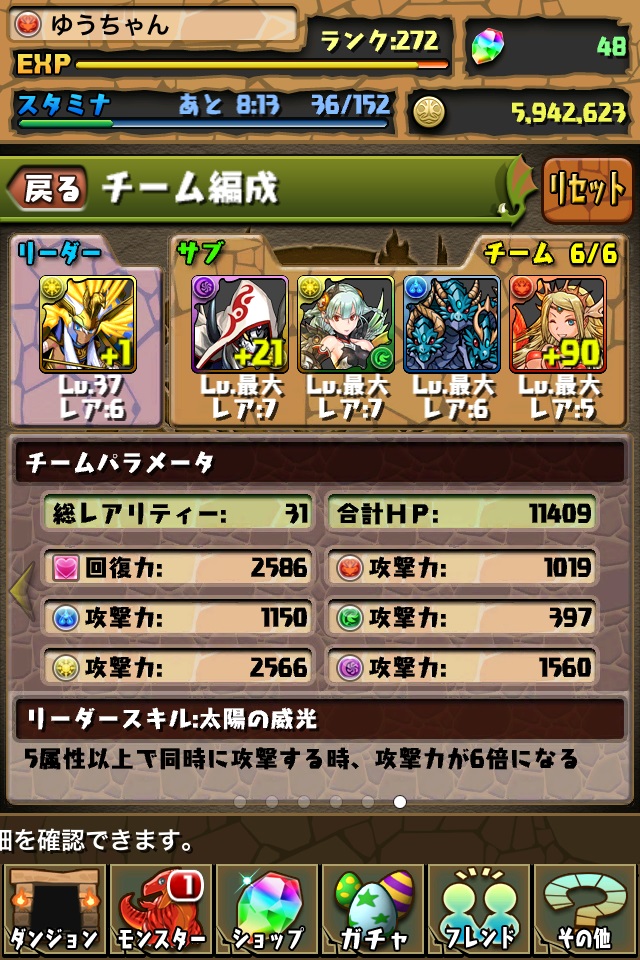Tap the left arrow beside team parameters
640x960 pixels.
coord(20,590)
